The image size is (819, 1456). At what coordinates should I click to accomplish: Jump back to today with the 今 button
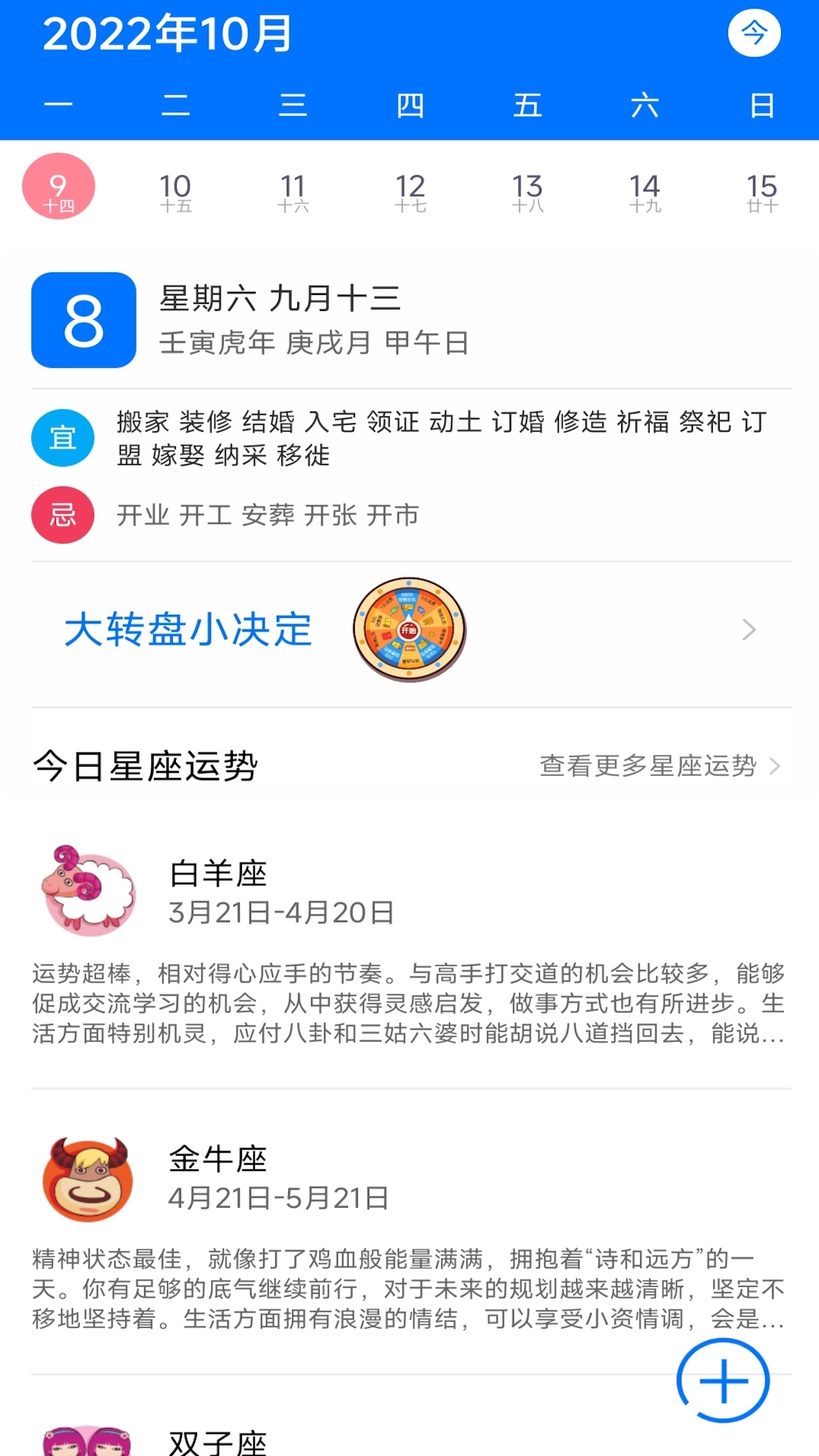click(x=754, y=33)
